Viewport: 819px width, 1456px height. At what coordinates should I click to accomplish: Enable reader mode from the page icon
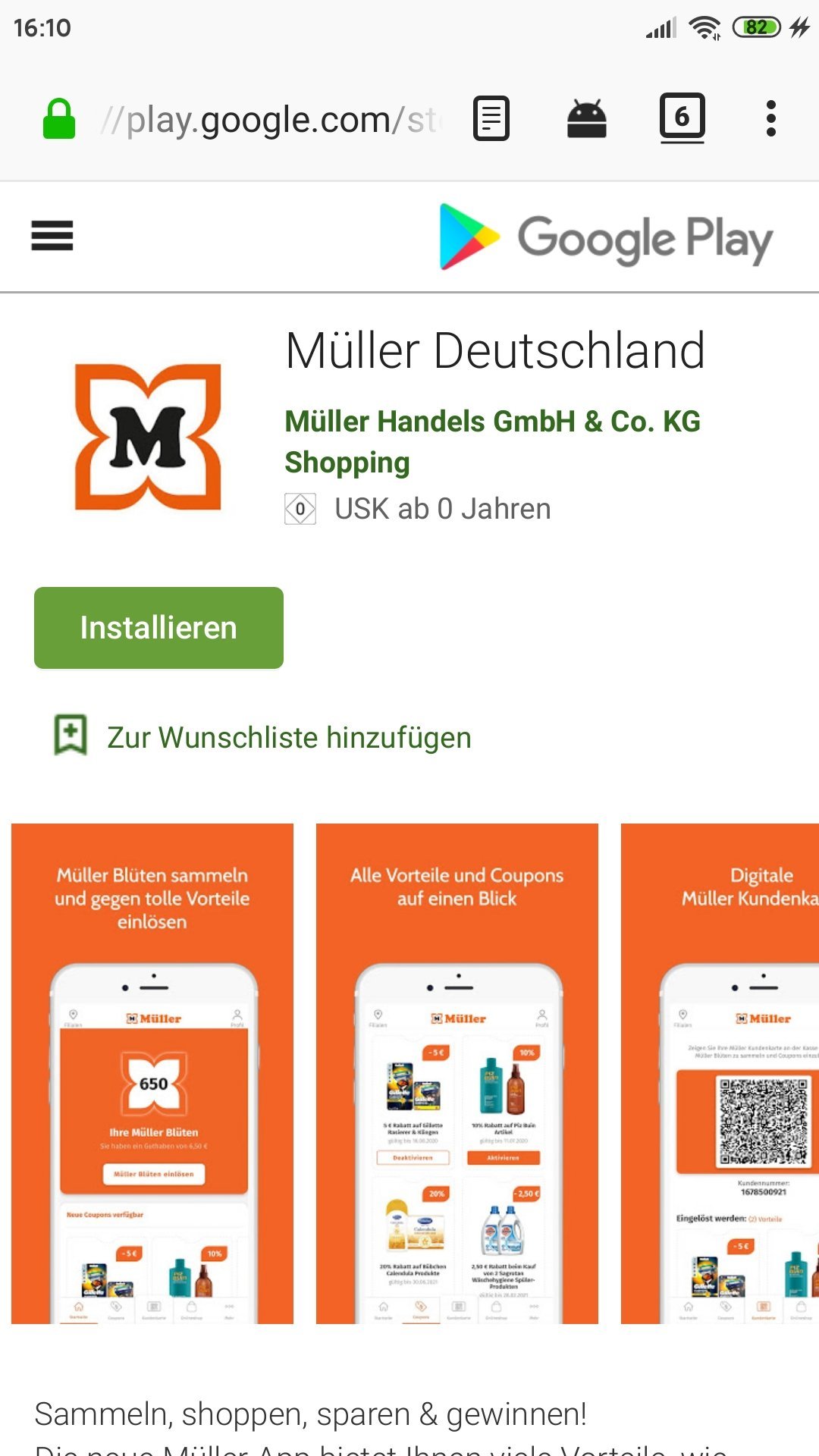[x=491, y=119]
